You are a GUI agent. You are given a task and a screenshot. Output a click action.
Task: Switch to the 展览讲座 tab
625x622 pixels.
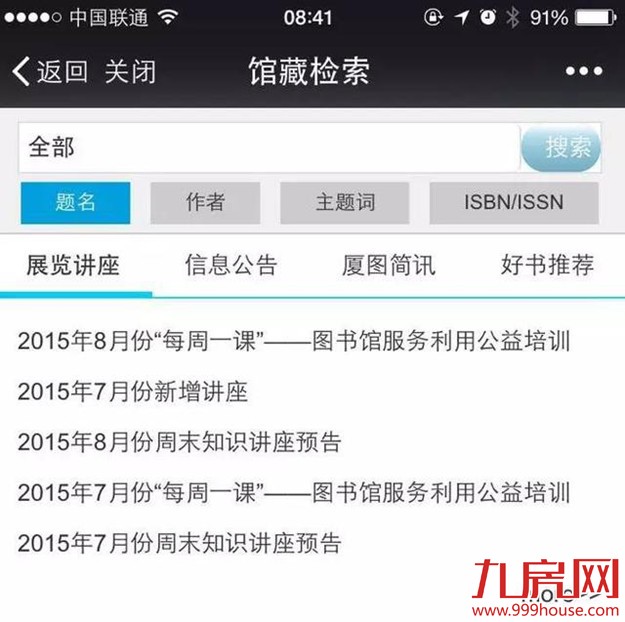(x=73, y=265)
